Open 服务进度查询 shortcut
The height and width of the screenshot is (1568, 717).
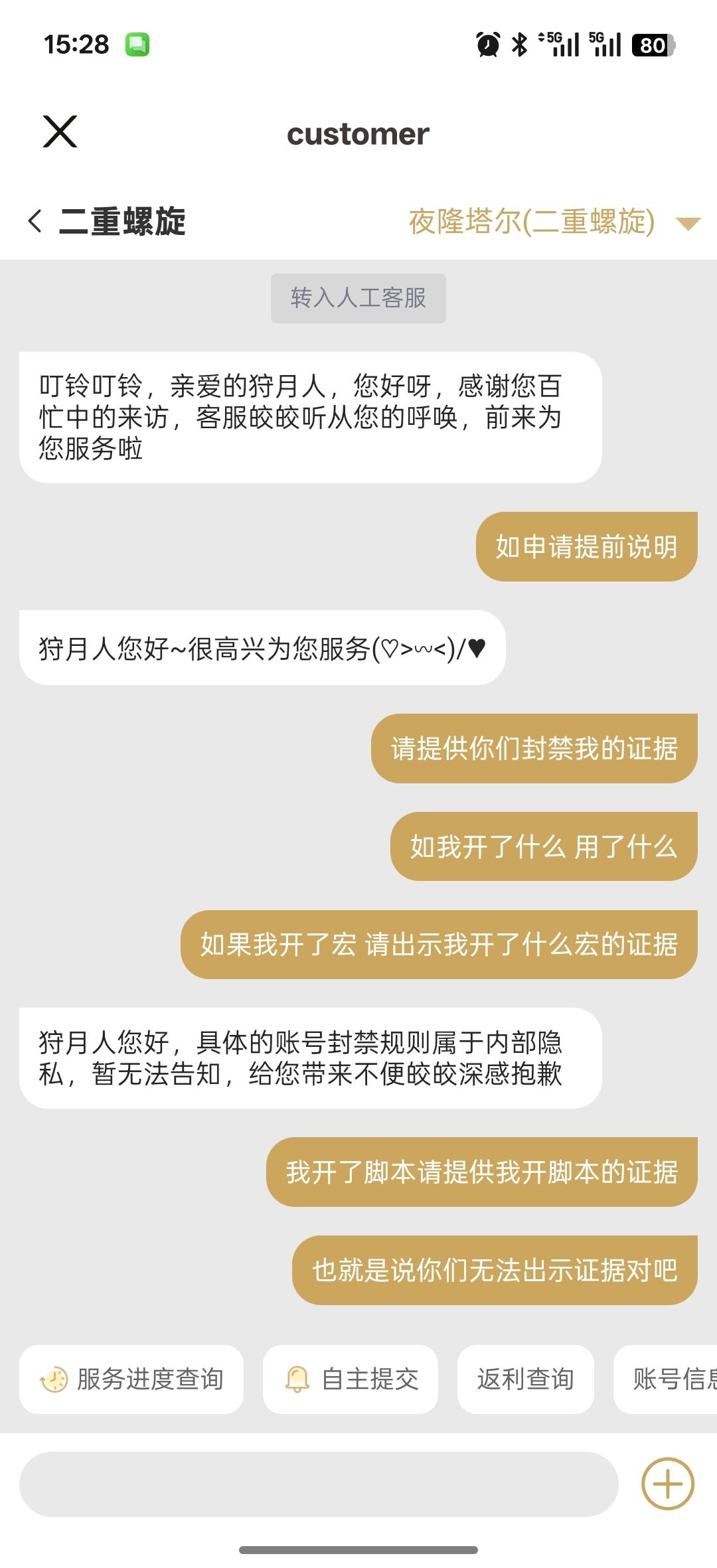(131, 1379)
